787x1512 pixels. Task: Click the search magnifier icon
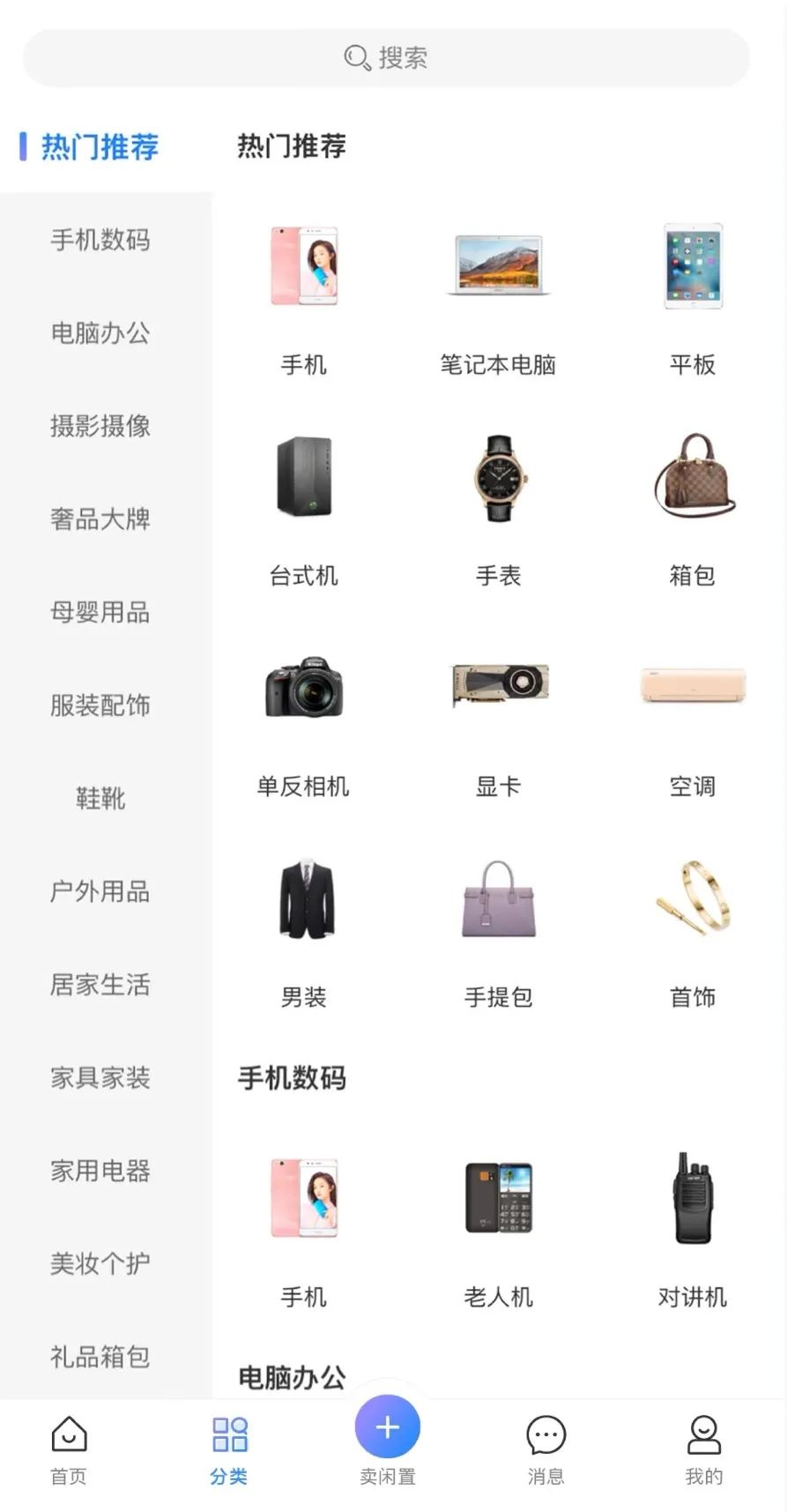(355, 57)
